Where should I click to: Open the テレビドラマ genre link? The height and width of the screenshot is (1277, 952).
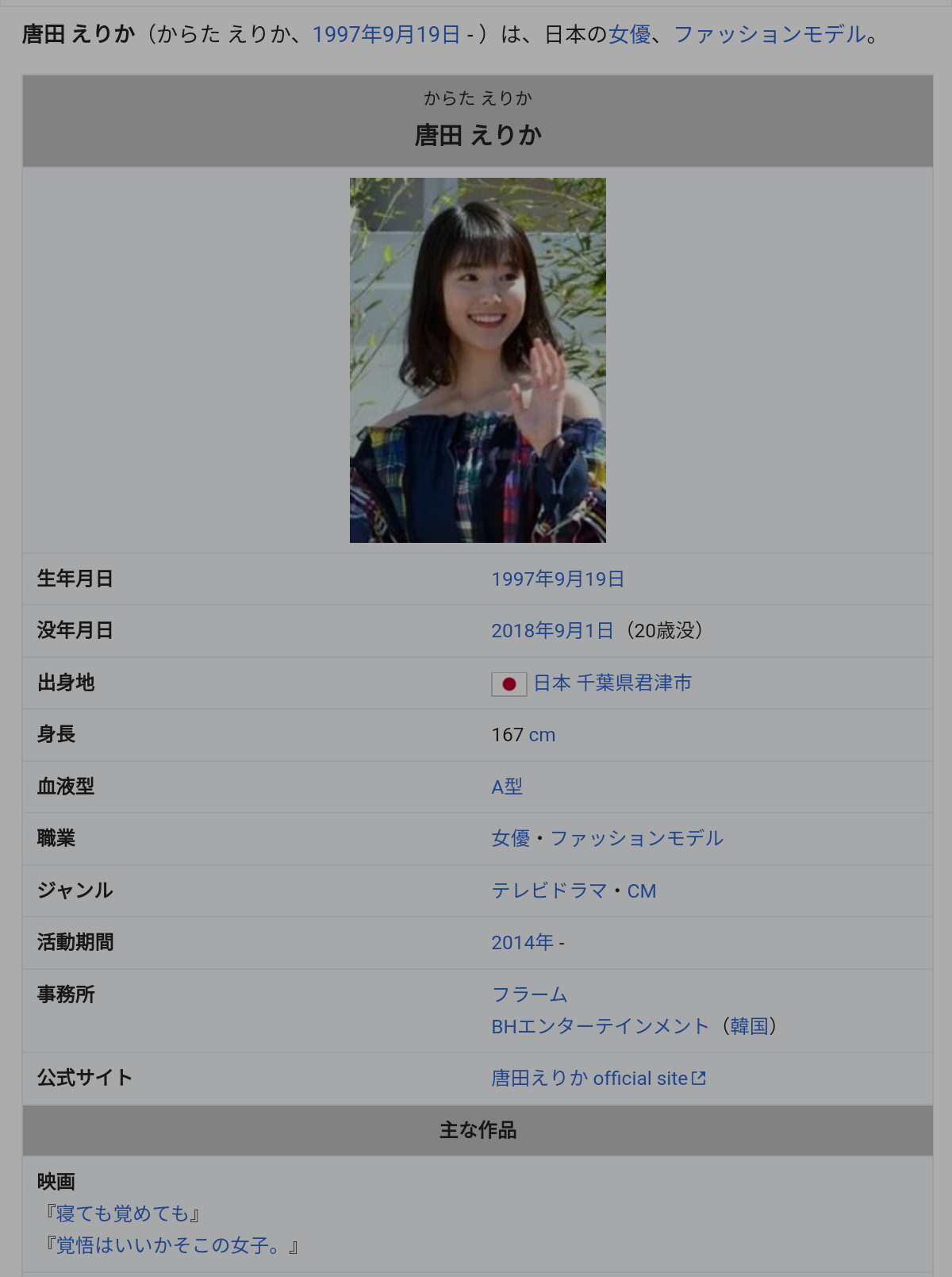[549, 890]
